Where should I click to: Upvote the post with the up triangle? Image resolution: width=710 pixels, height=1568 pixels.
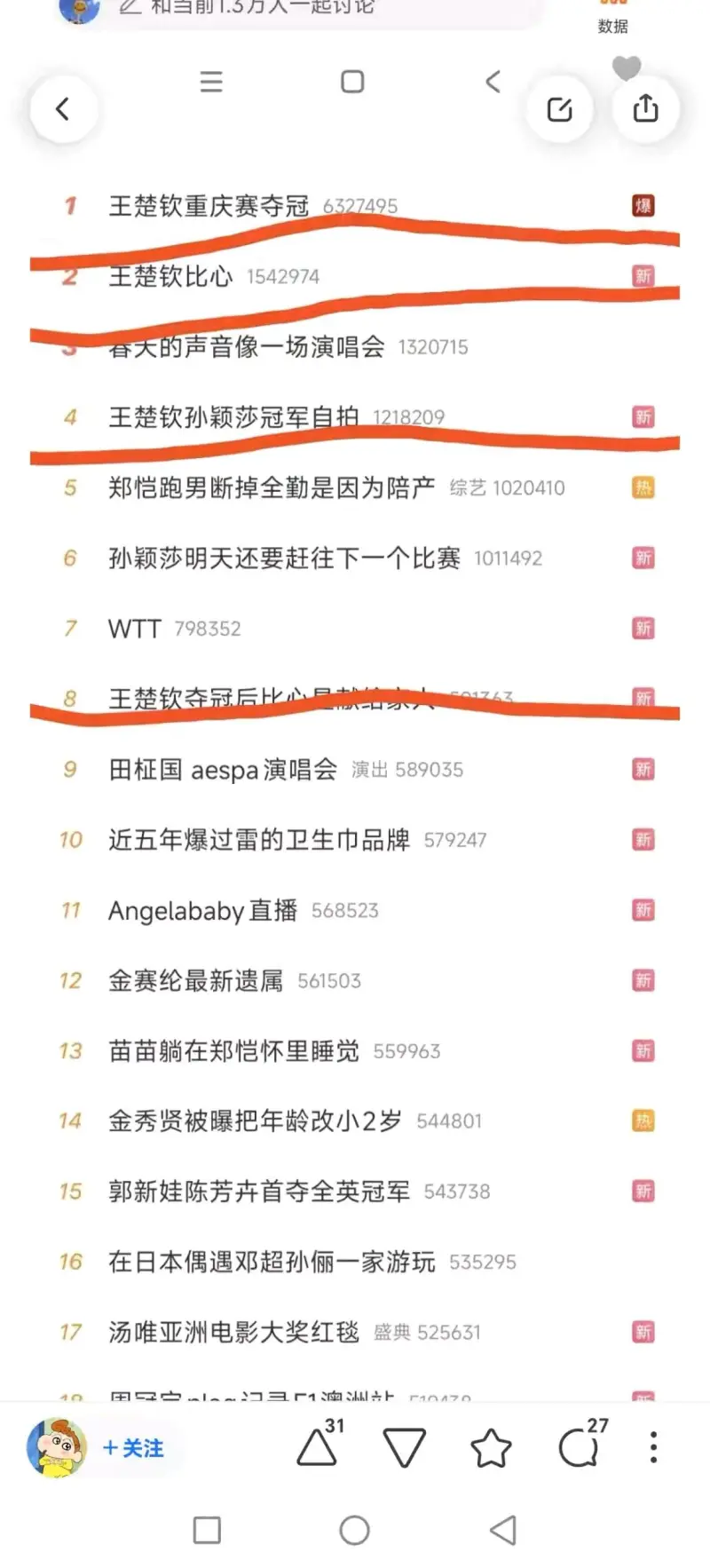317,1448
